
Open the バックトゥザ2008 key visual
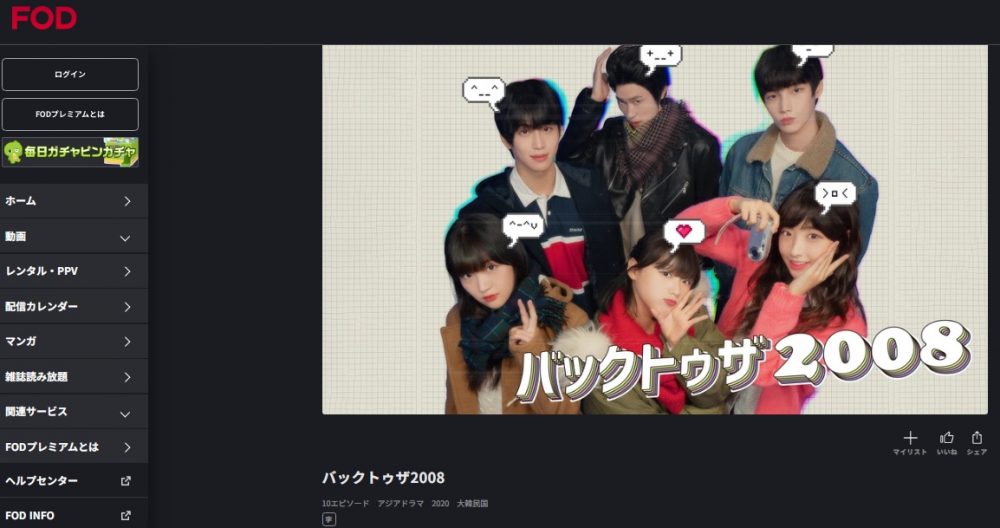point(654,229)
